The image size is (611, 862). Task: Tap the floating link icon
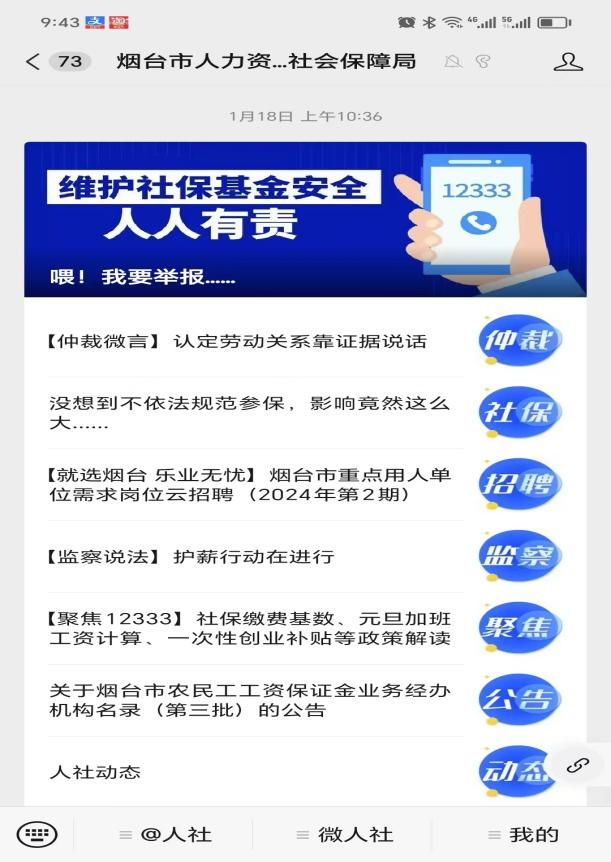tap(577, 766)
